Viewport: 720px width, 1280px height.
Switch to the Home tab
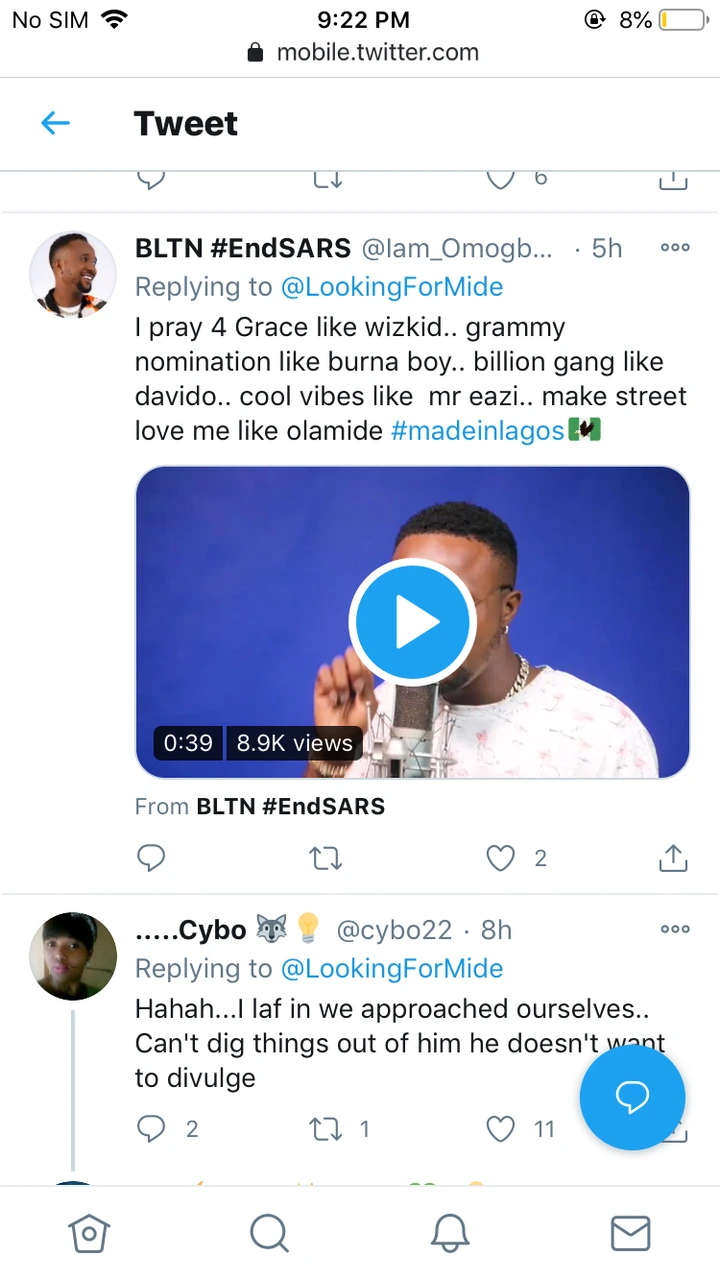pos(89,1233)
